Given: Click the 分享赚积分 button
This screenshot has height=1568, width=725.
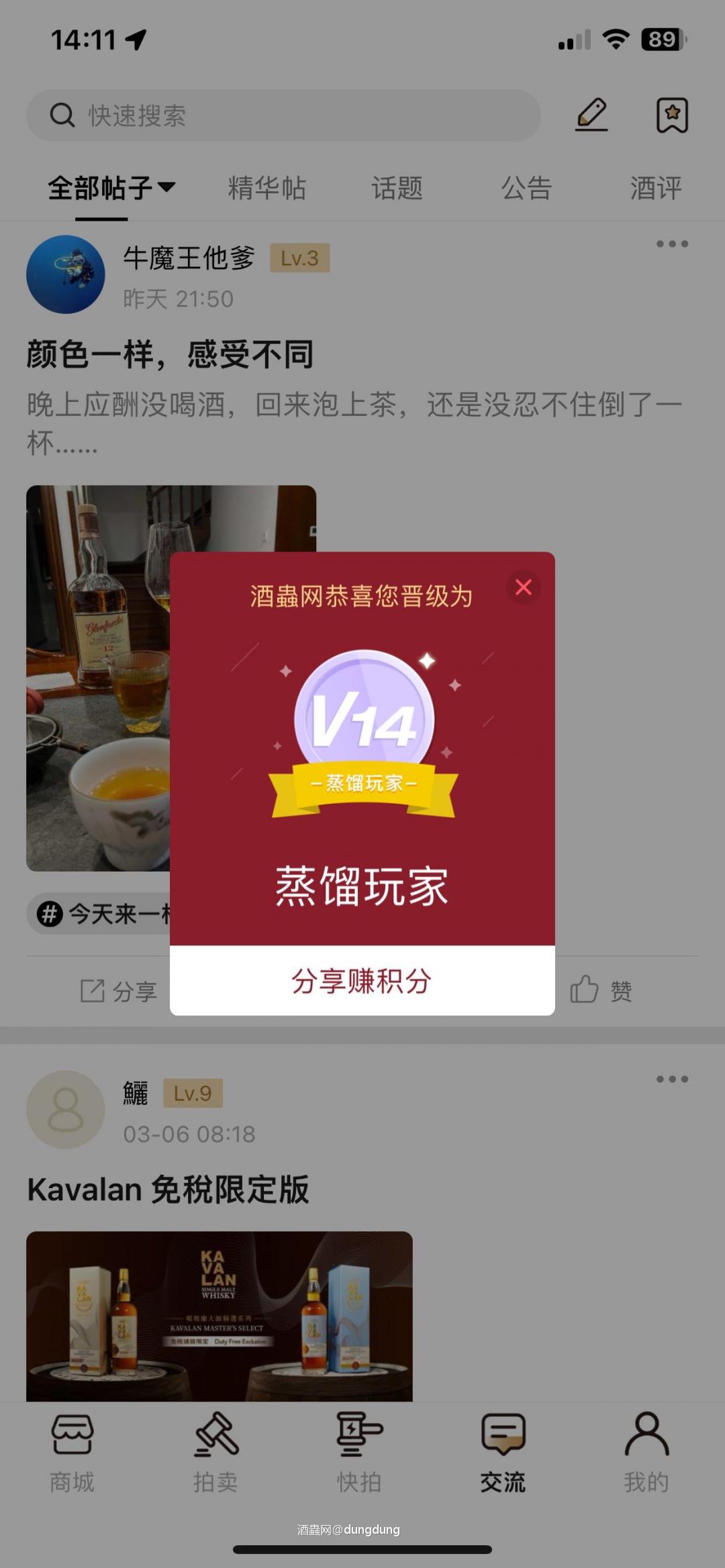Looking at the screenshot, I should (363, 981).
